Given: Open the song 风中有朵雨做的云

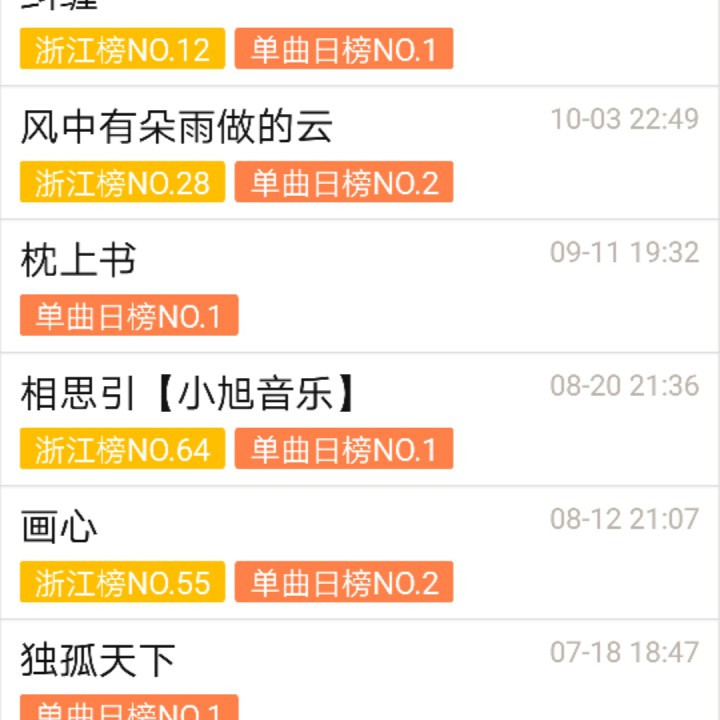Looking at the screenshot, I should tap(177, 127).
